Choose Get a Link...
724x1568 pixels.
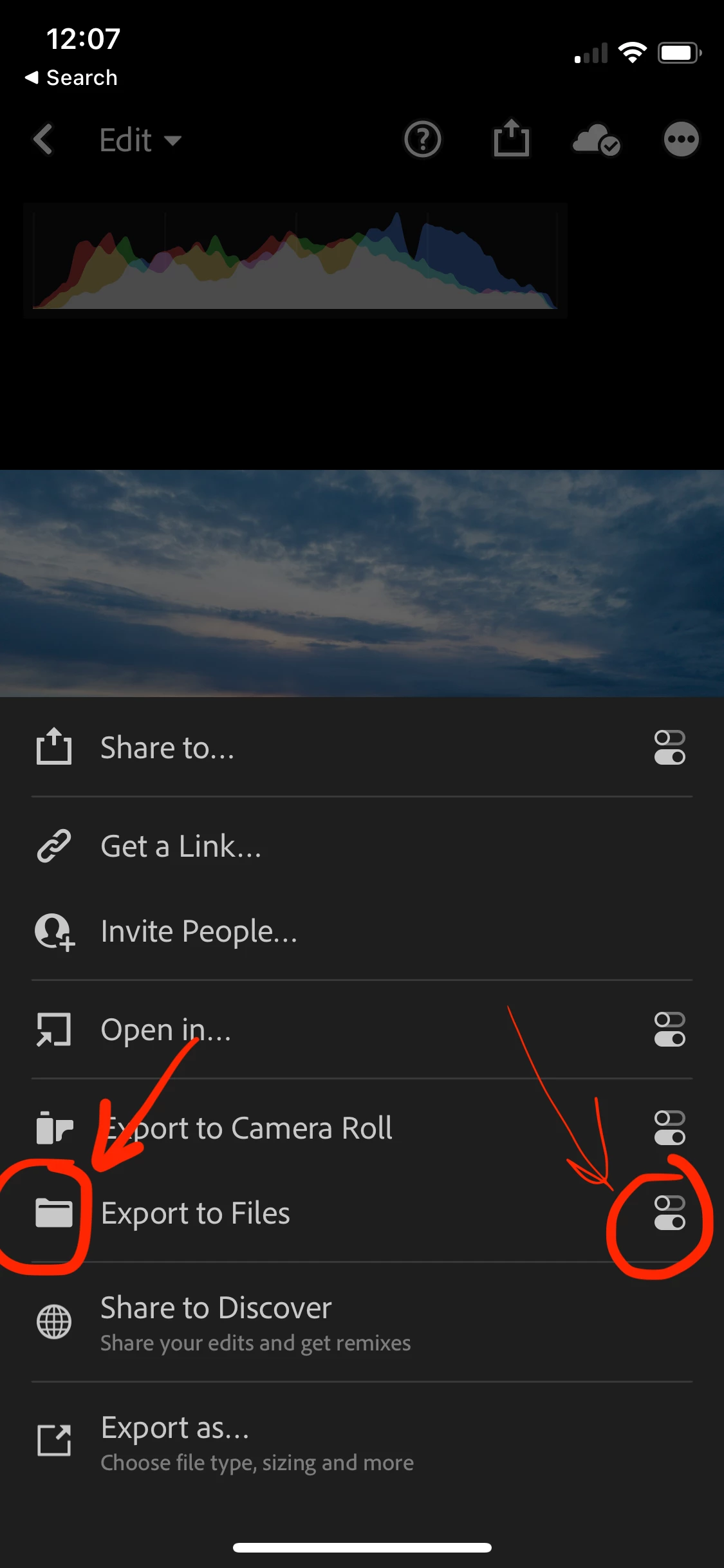point(181,846)
